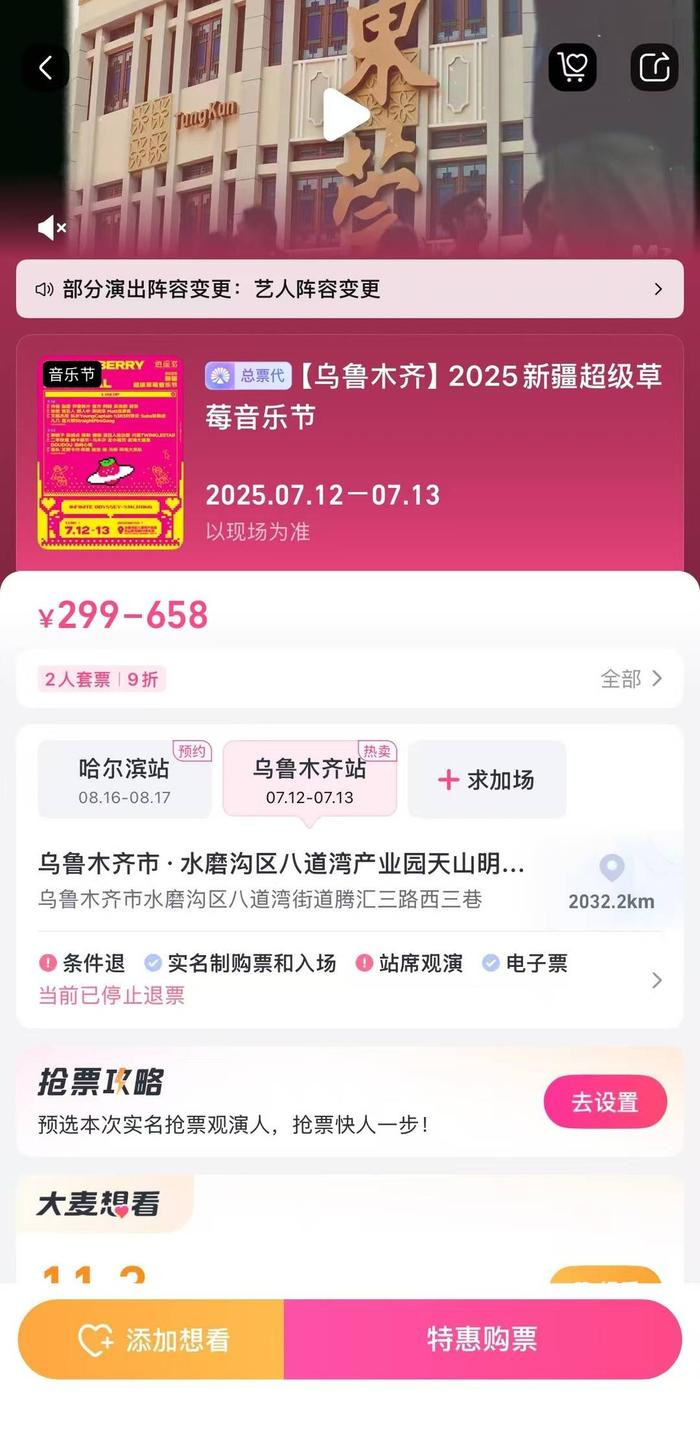
Task: Open the shopping cart icon
Action: tap(572, 68)
